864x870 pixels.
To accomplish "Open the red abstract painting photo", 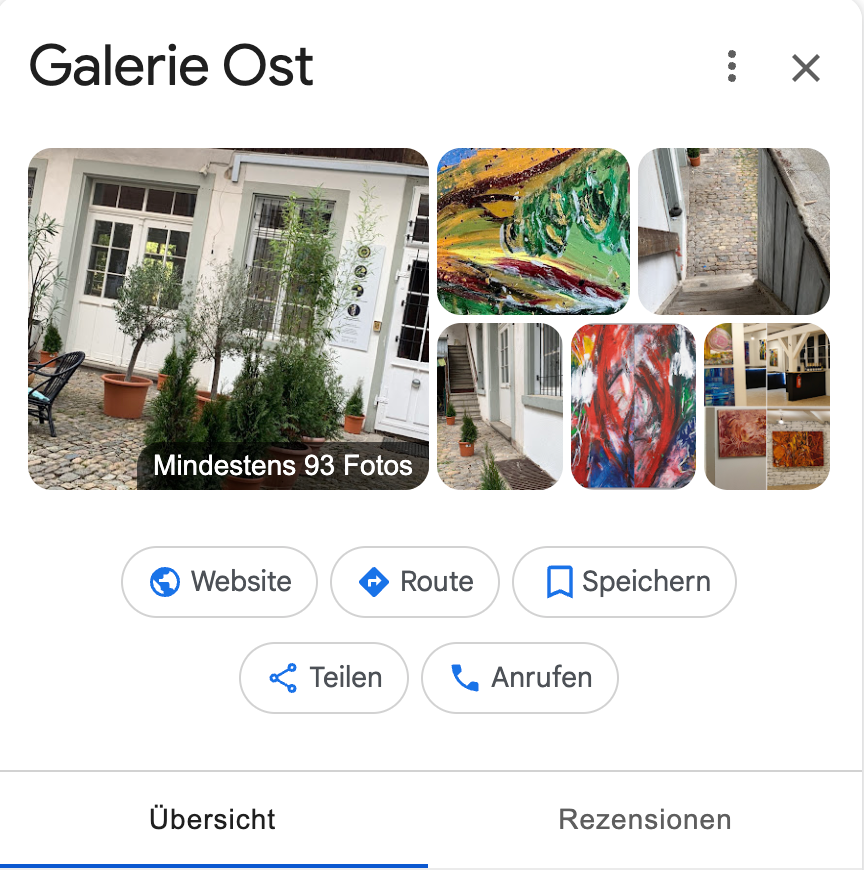I will click(x=633, y=406).
